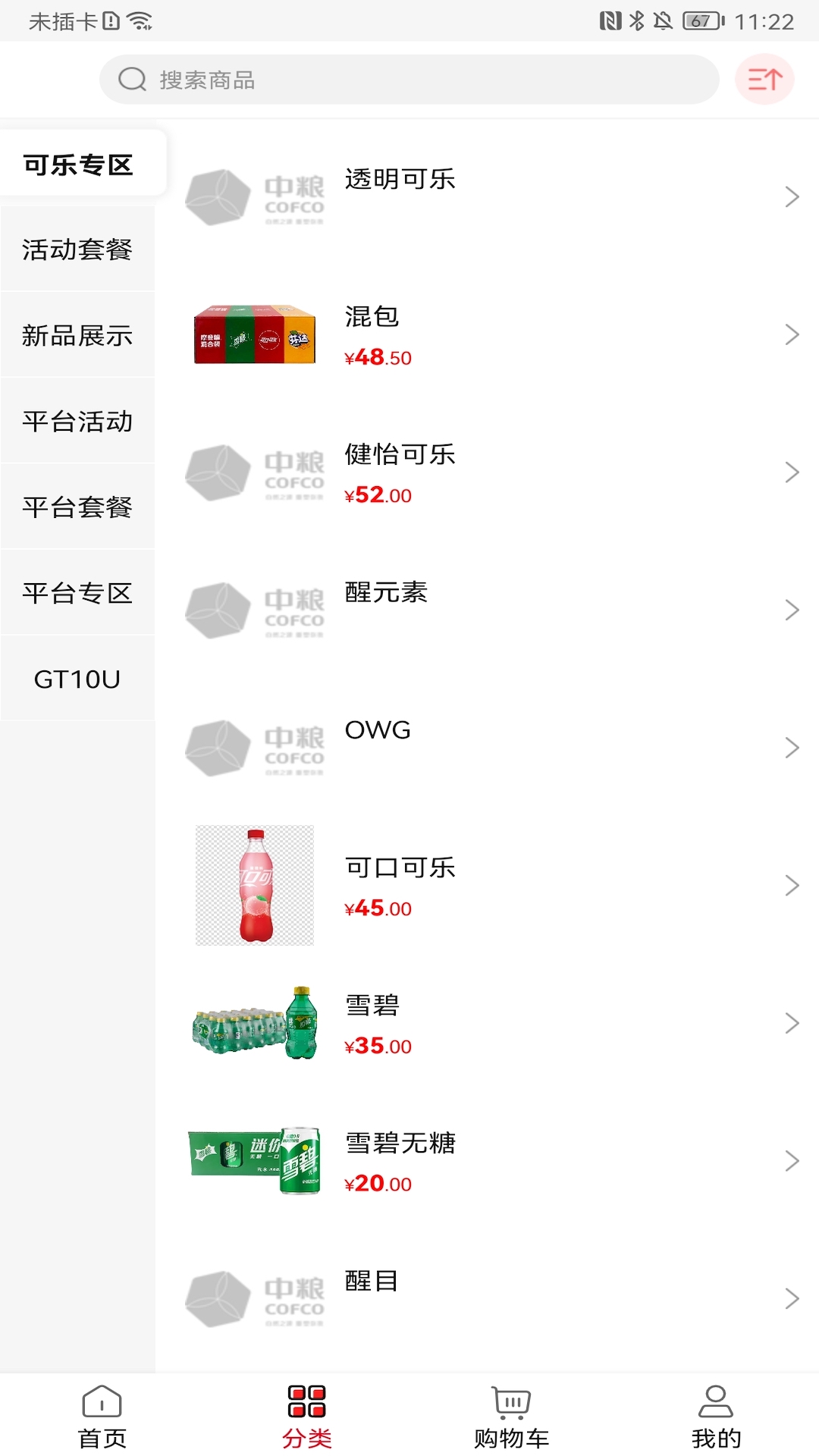This screenshot has width=819, height=1456.
Task: Open the filter icon beside search bar
Action: point(765,78)
